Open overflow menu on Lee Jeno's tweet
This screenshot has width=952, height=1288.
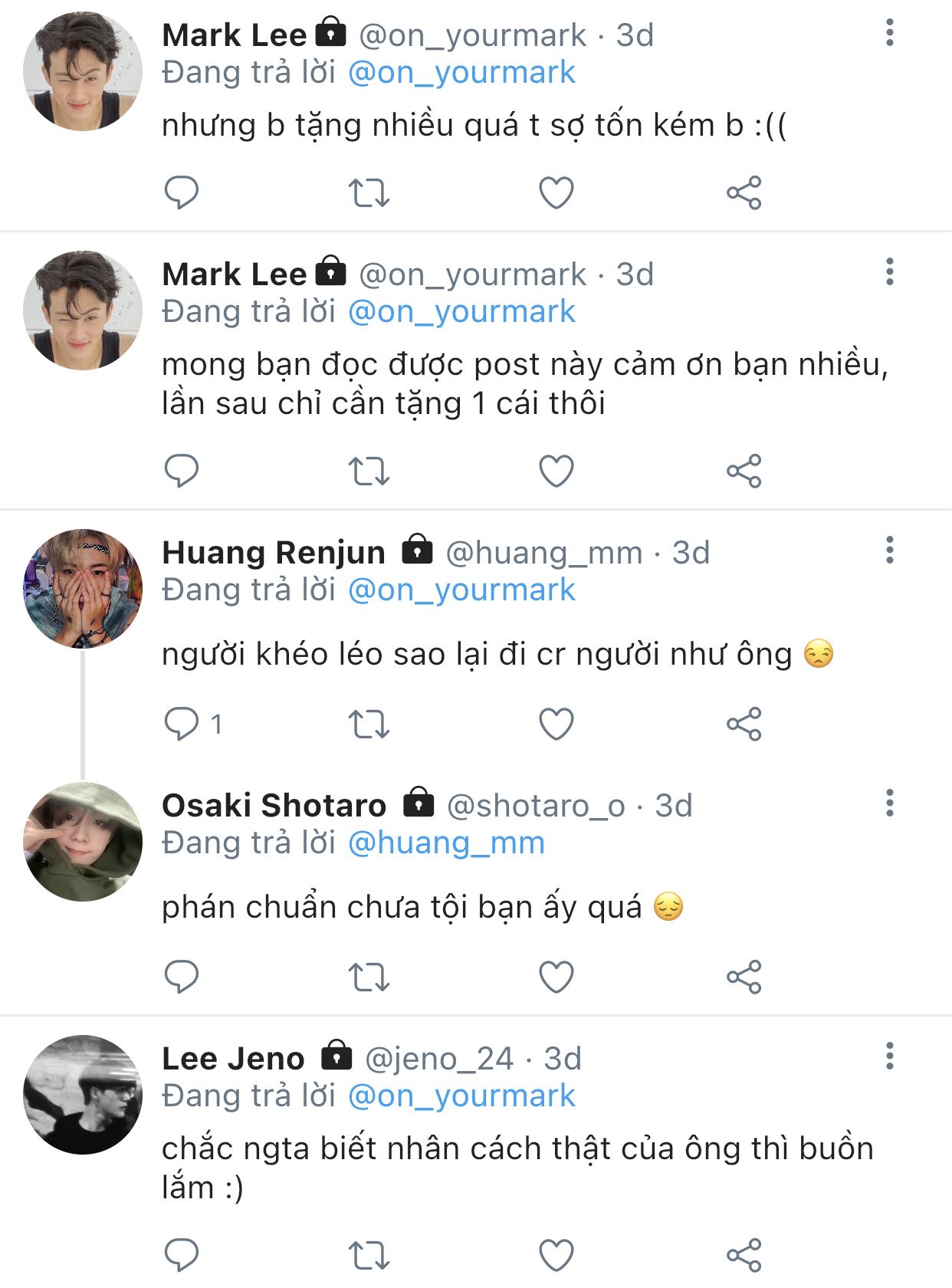tap(889, 1056)
